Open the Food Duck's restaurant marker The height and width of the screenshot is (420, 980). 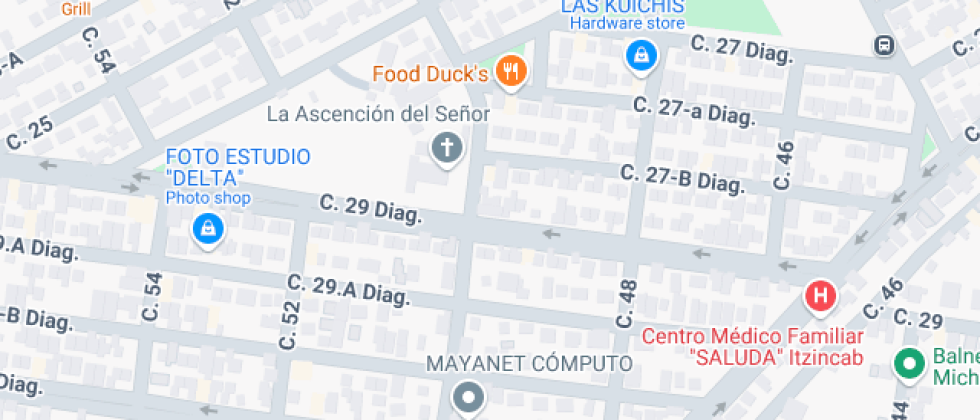[x=513, y=71]
